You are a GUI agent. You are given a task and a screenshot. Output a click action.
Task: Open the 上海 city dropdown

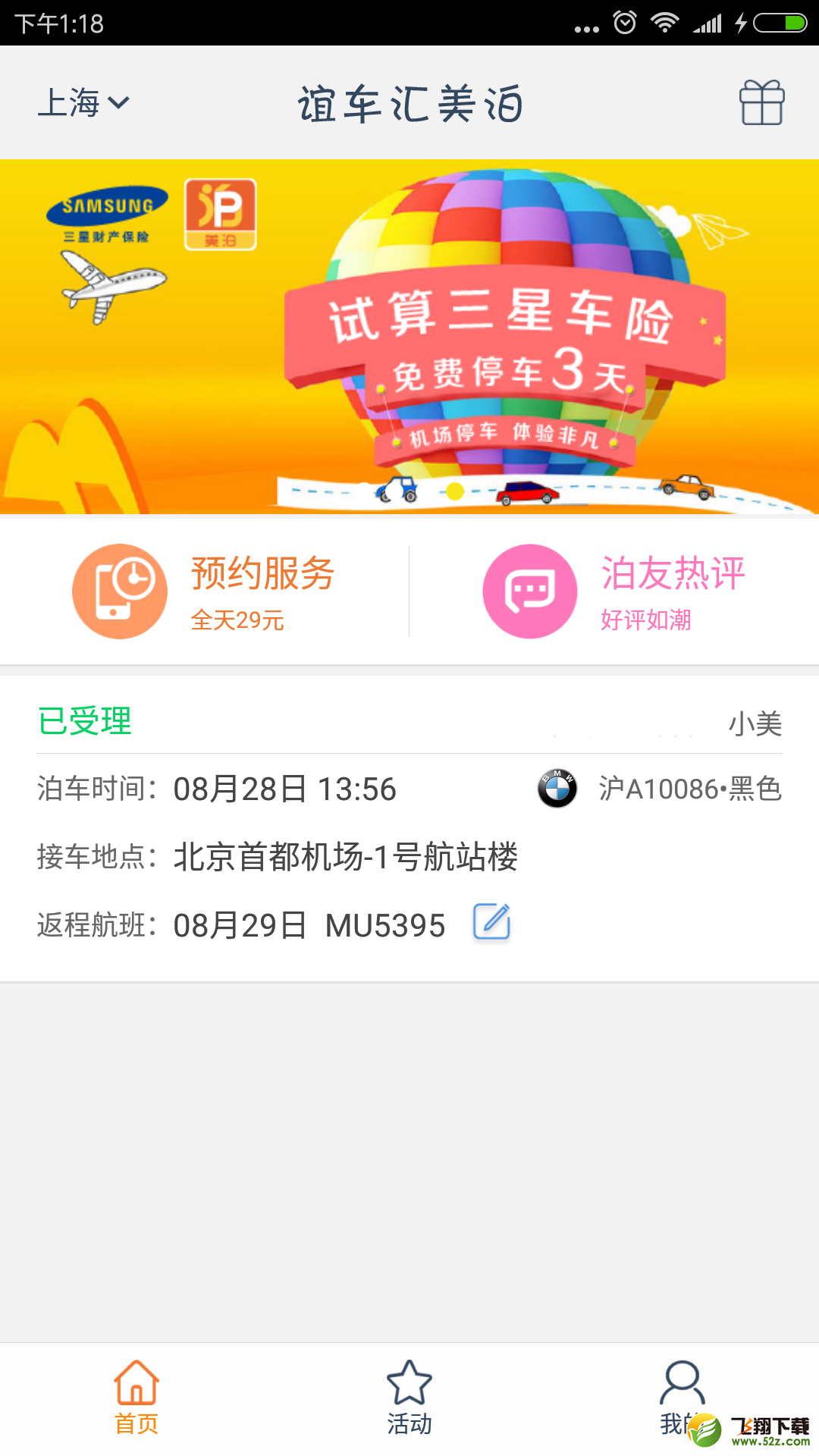(84, 102)
